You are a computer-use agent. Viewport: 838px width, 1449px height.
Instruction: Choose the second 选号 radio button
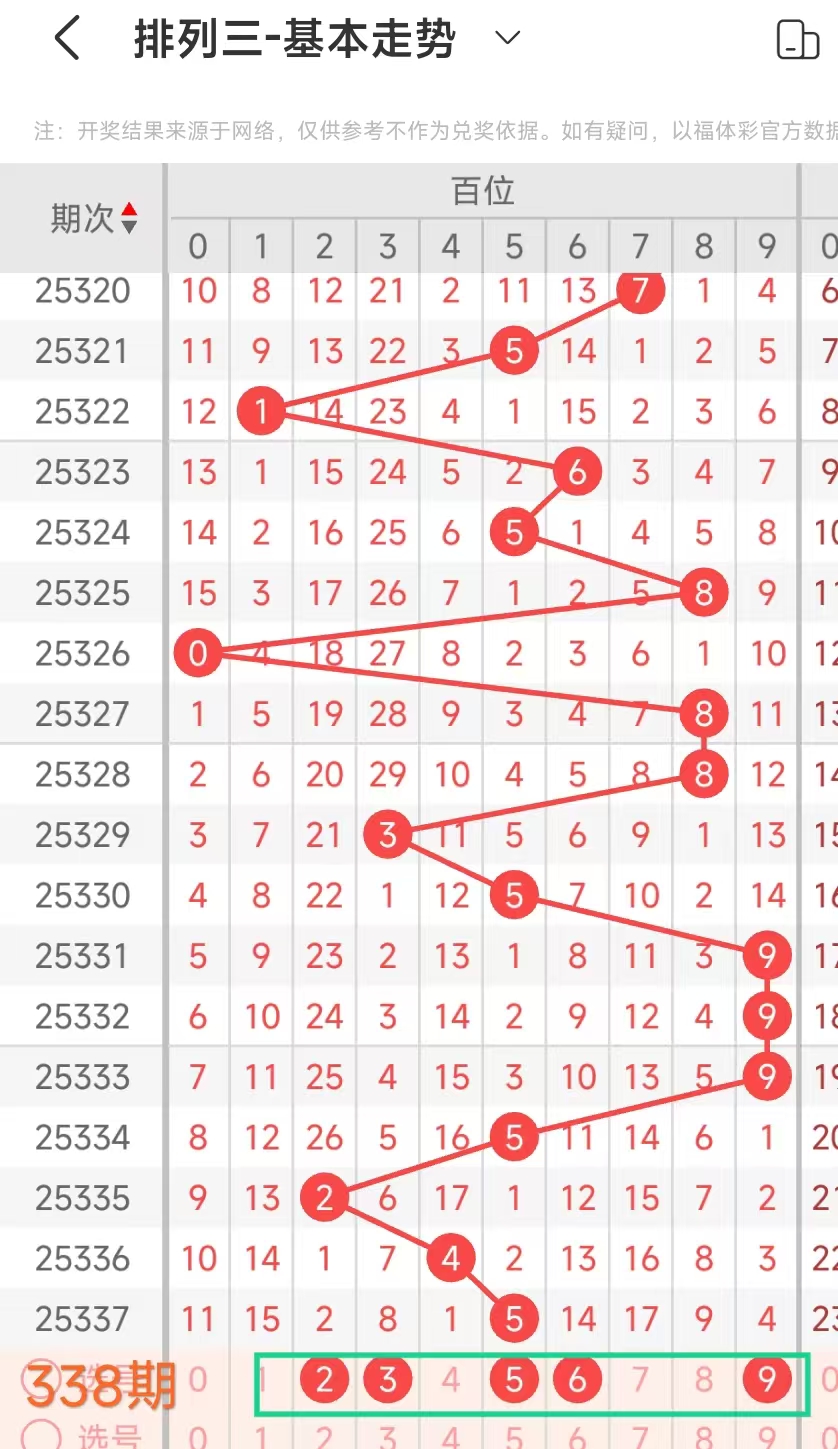41,1435
